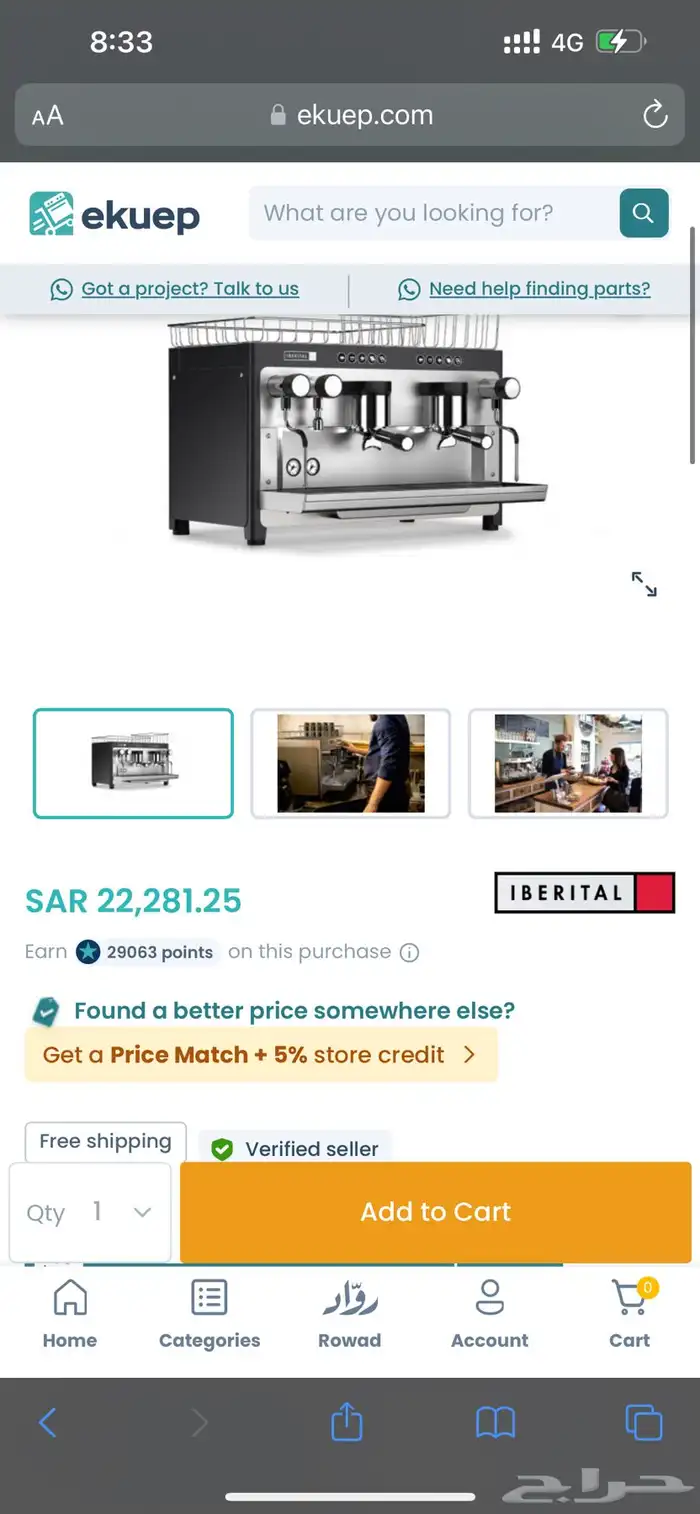Show info about earning points

point(409,952)
